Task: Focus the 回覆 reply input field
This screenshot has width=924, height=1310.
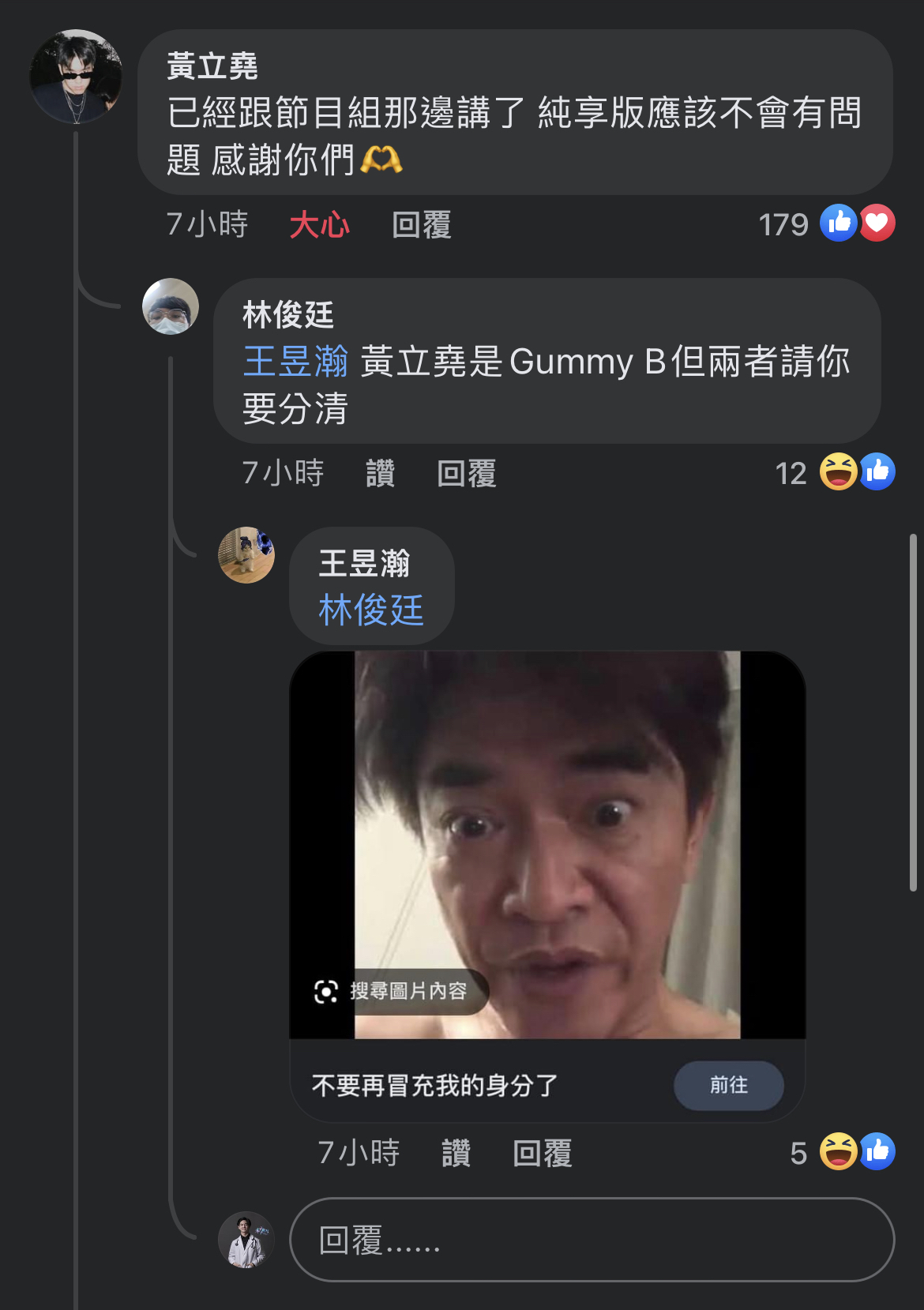Action: (592, 1240)
